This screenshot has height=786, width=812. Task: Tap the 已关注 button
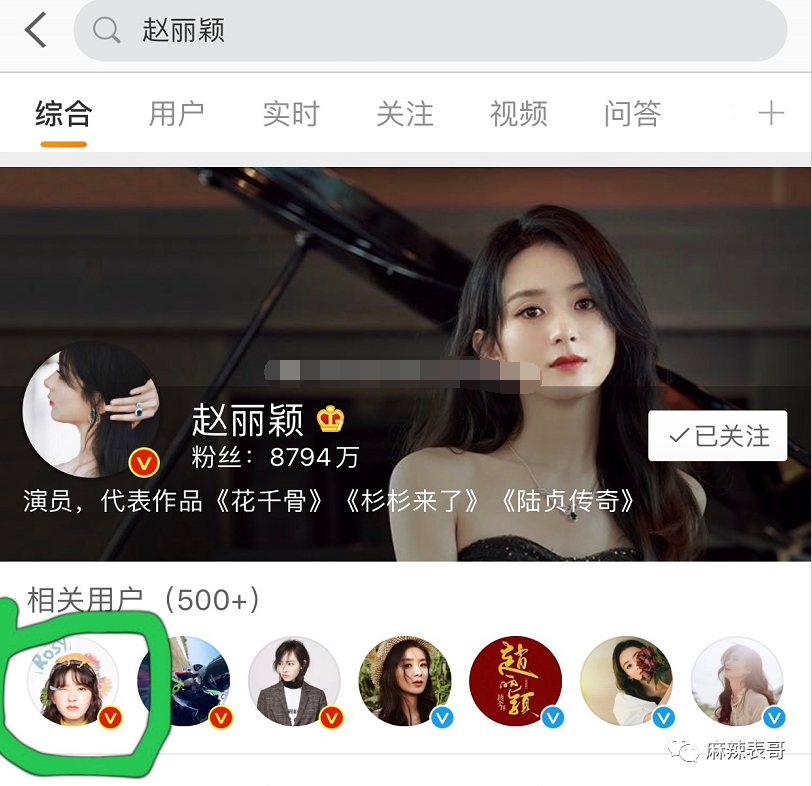pyautogui.click(x=717, y=436)
